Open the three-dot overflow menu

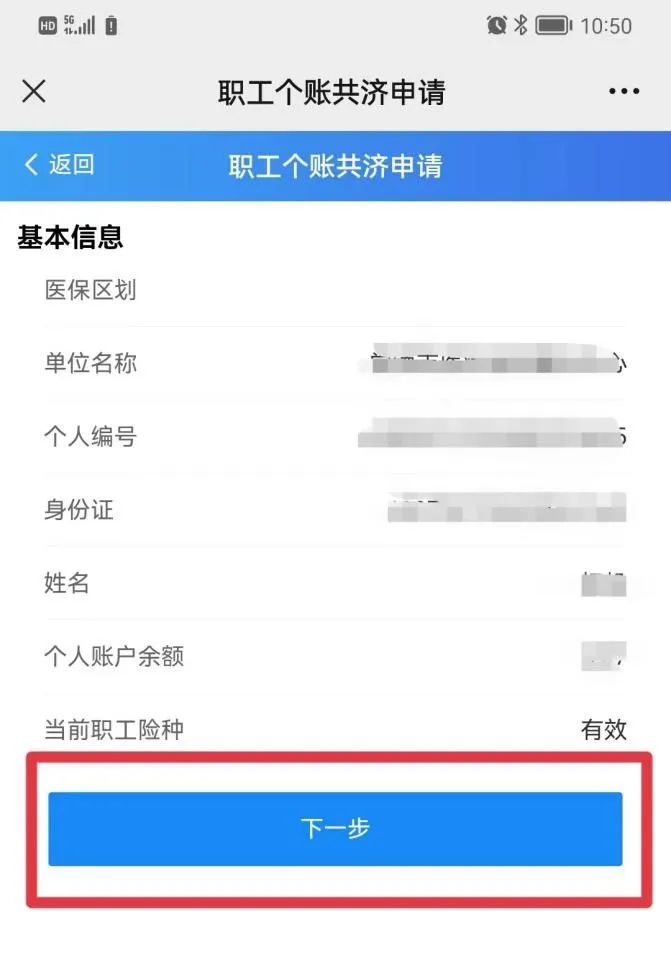click(x=623, y=91)
